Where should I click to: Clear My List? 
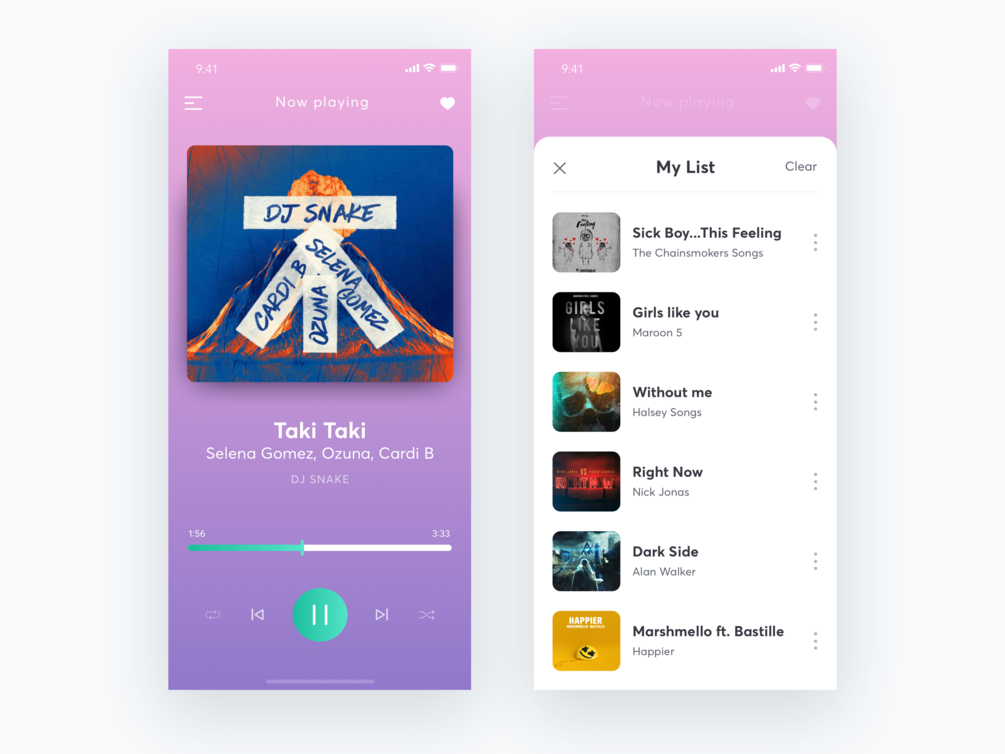click(800, 167)
